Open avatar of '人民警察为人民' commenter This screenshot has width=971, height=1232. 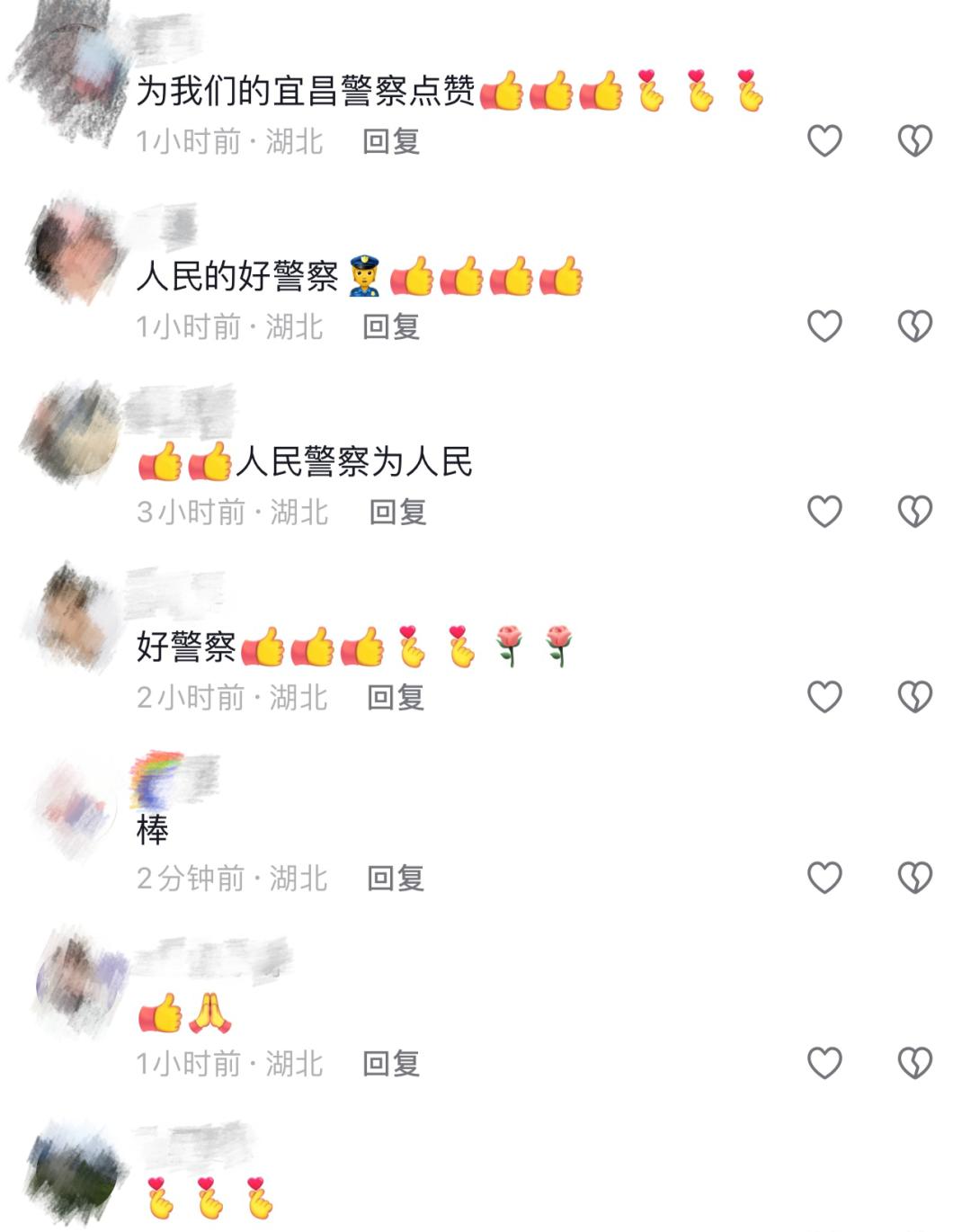76,432
